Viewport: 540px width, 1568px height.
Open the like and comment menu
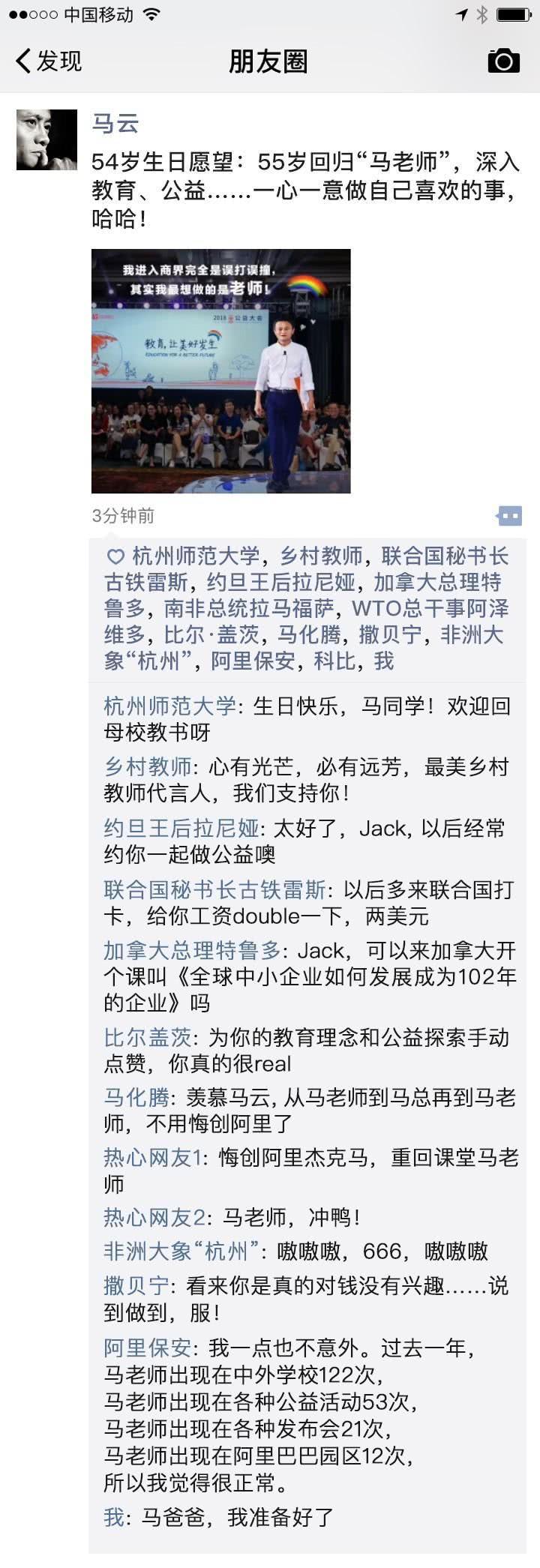pos(508,516)
